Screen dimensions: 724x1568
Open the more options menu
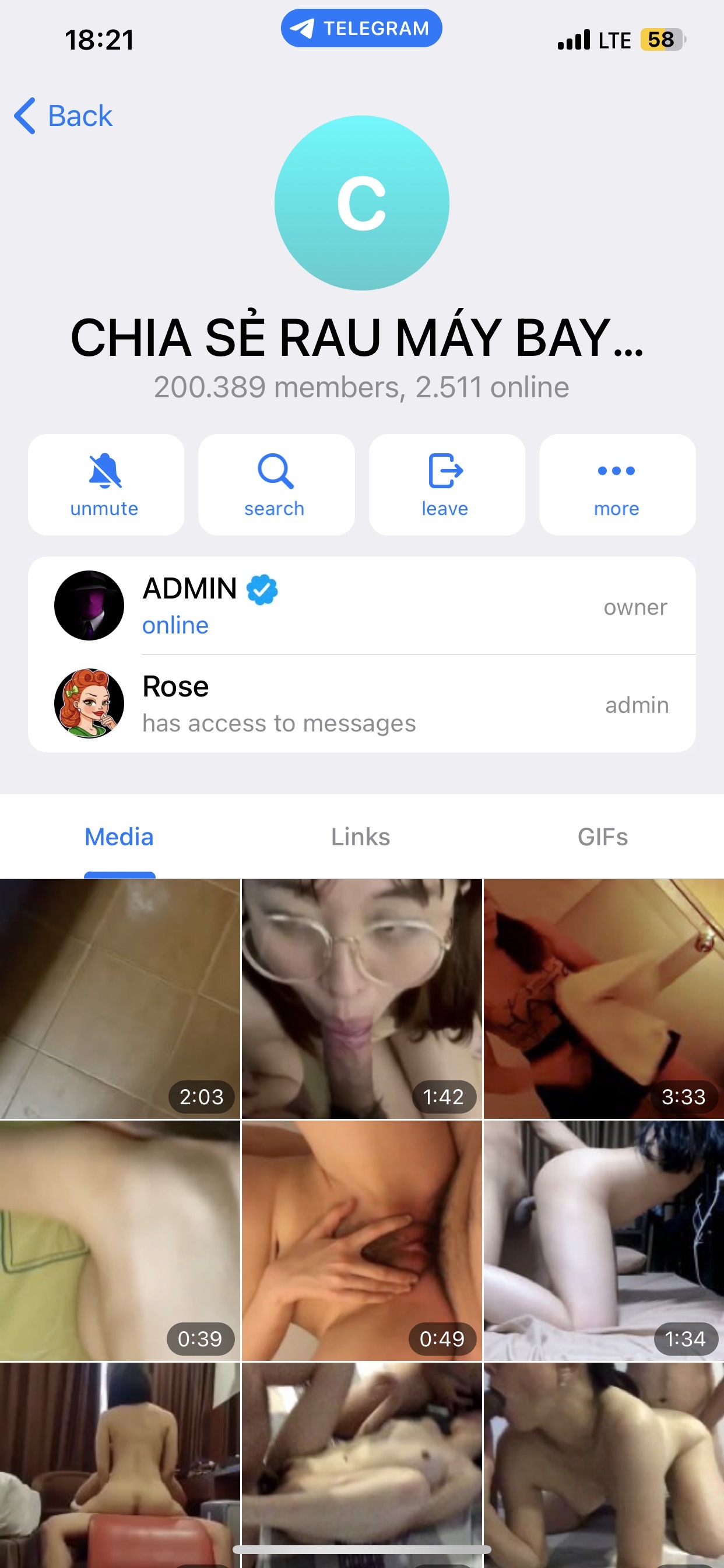tap(616, 485)
